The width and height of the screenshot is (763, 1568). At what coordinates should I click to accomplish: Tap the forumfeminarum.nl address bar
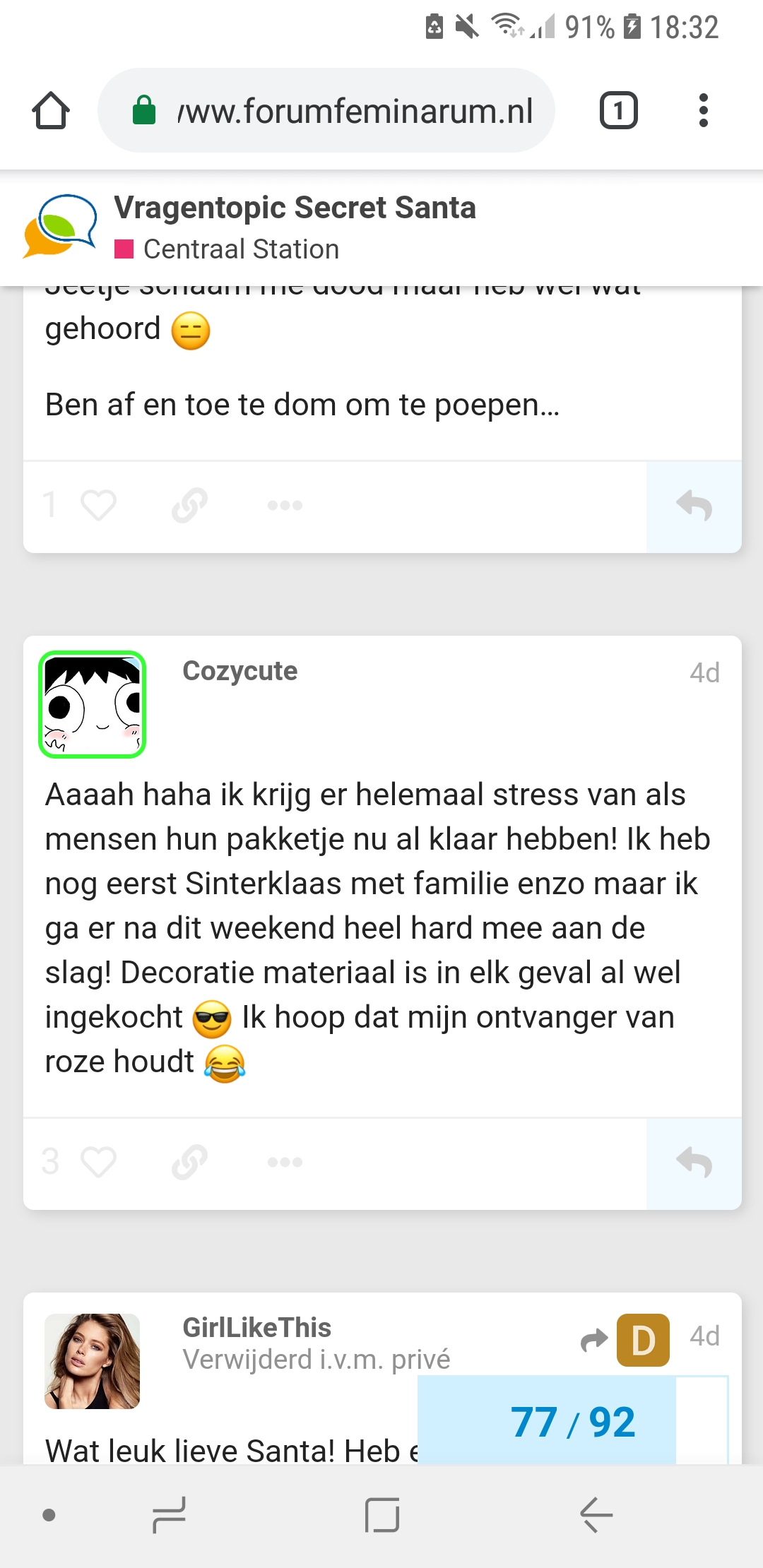point(326,111)
